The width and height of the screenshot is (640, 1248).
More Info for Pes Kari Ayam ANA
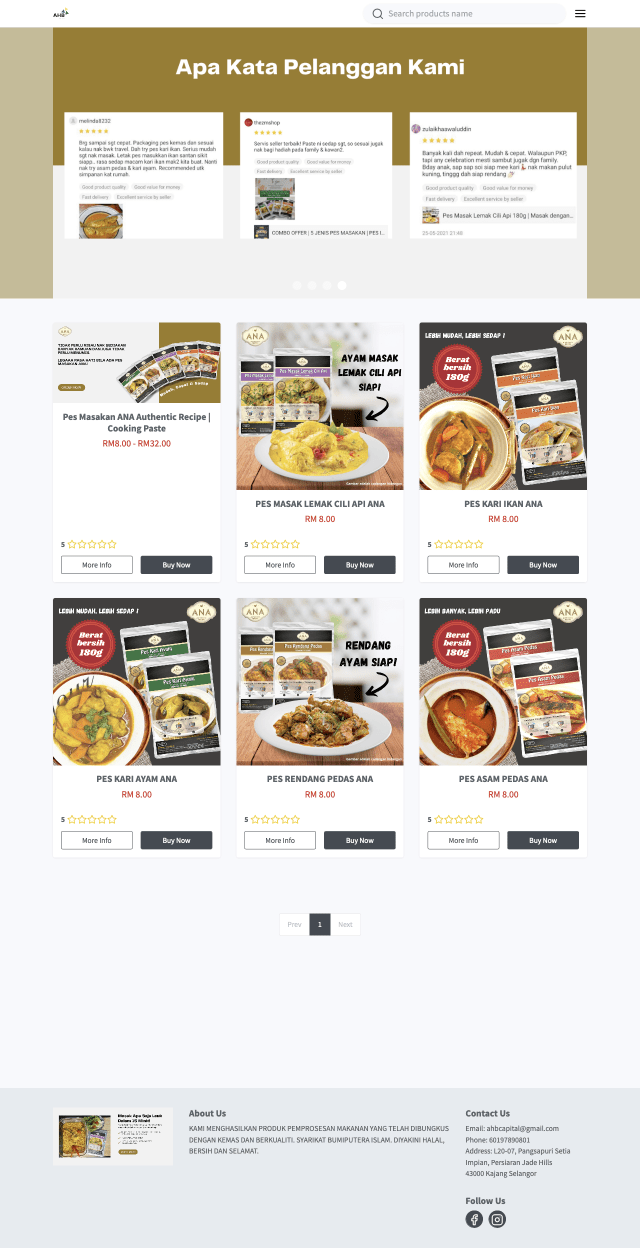[x=97, y=840]
